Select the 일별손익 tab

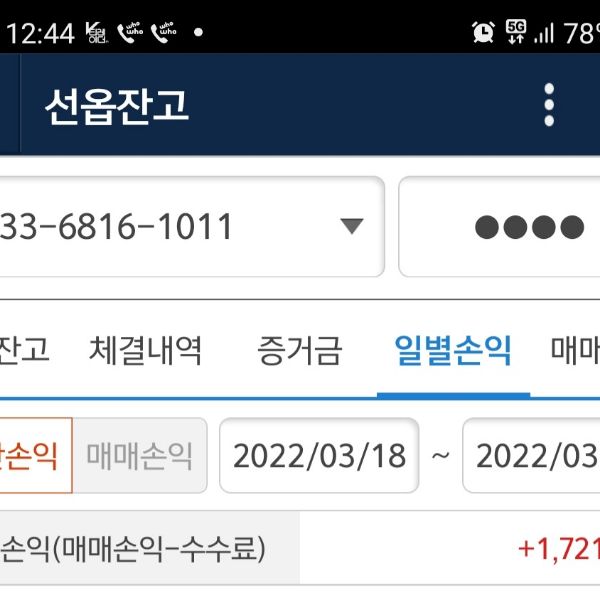(x=453, y=350)
